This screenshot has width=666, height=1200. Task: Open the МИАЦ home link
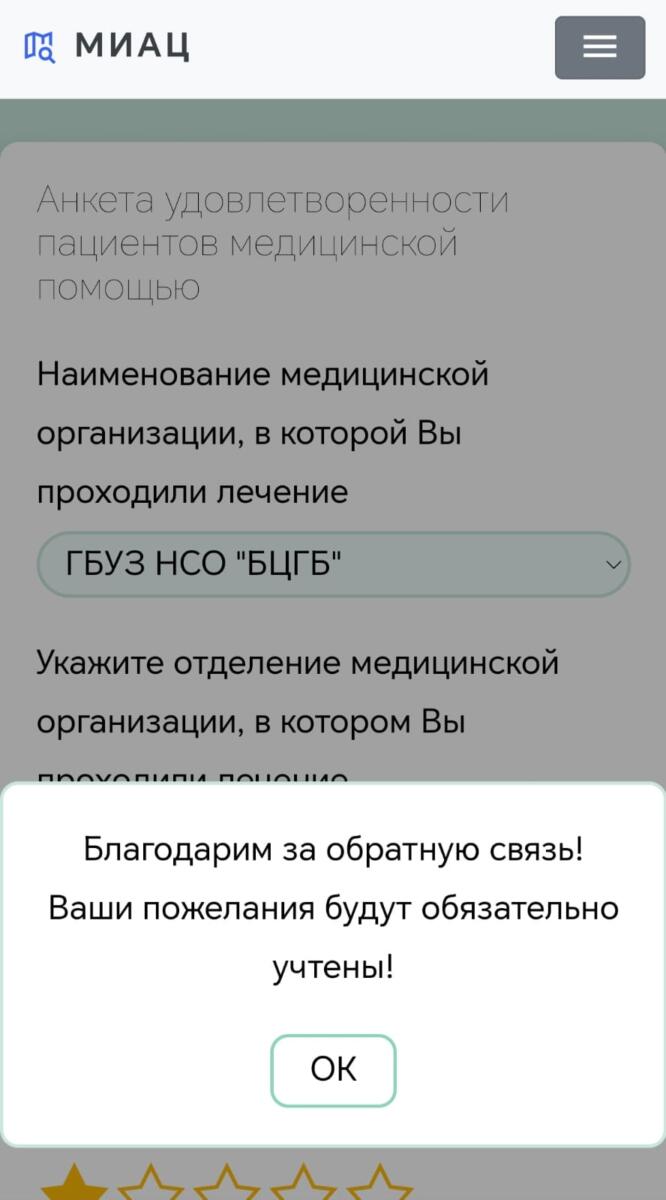[x=107, y=46]
